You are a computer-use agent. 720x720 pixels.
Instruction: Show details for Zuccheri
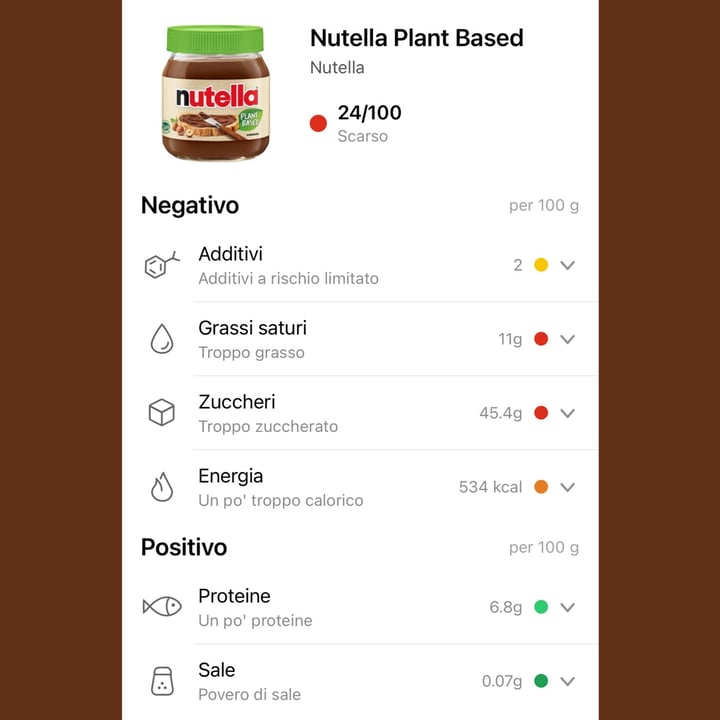[568, 413]
